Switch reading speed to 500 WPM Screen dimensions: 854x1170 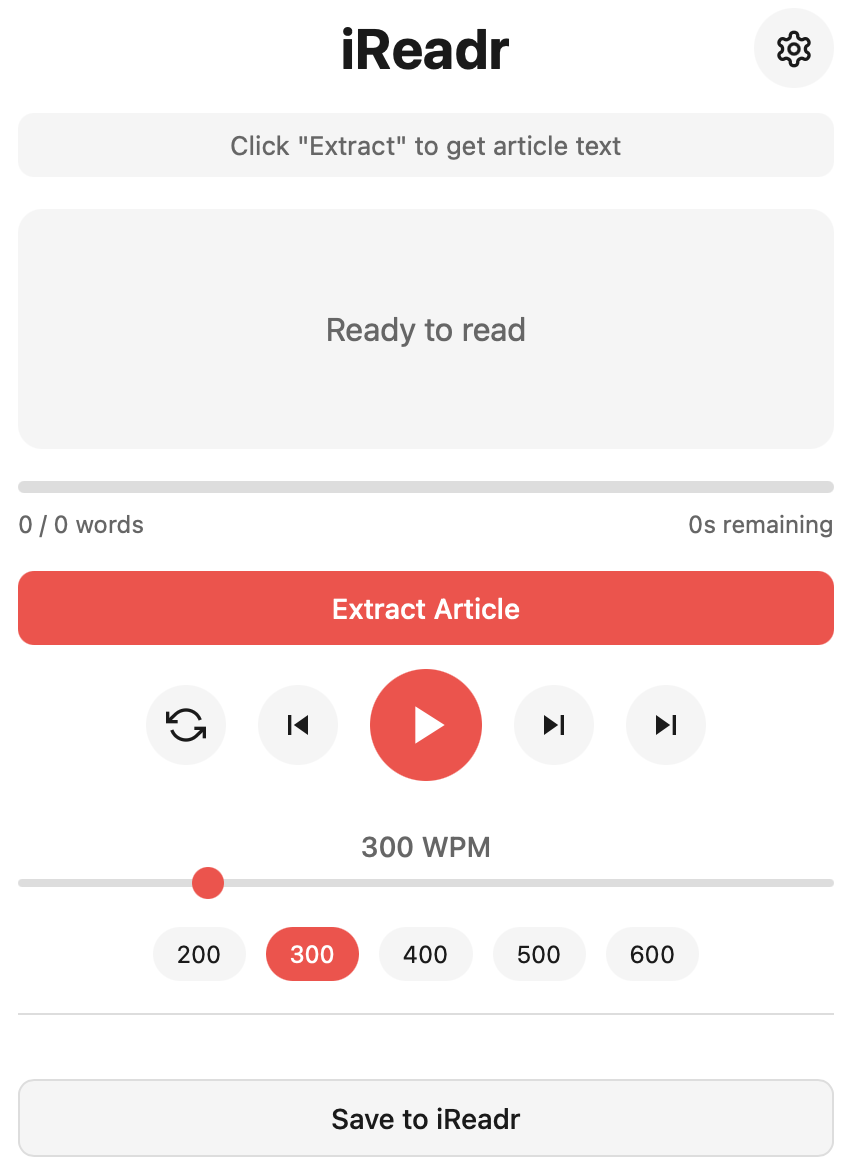pyautogui.click(x=539, y=954)
